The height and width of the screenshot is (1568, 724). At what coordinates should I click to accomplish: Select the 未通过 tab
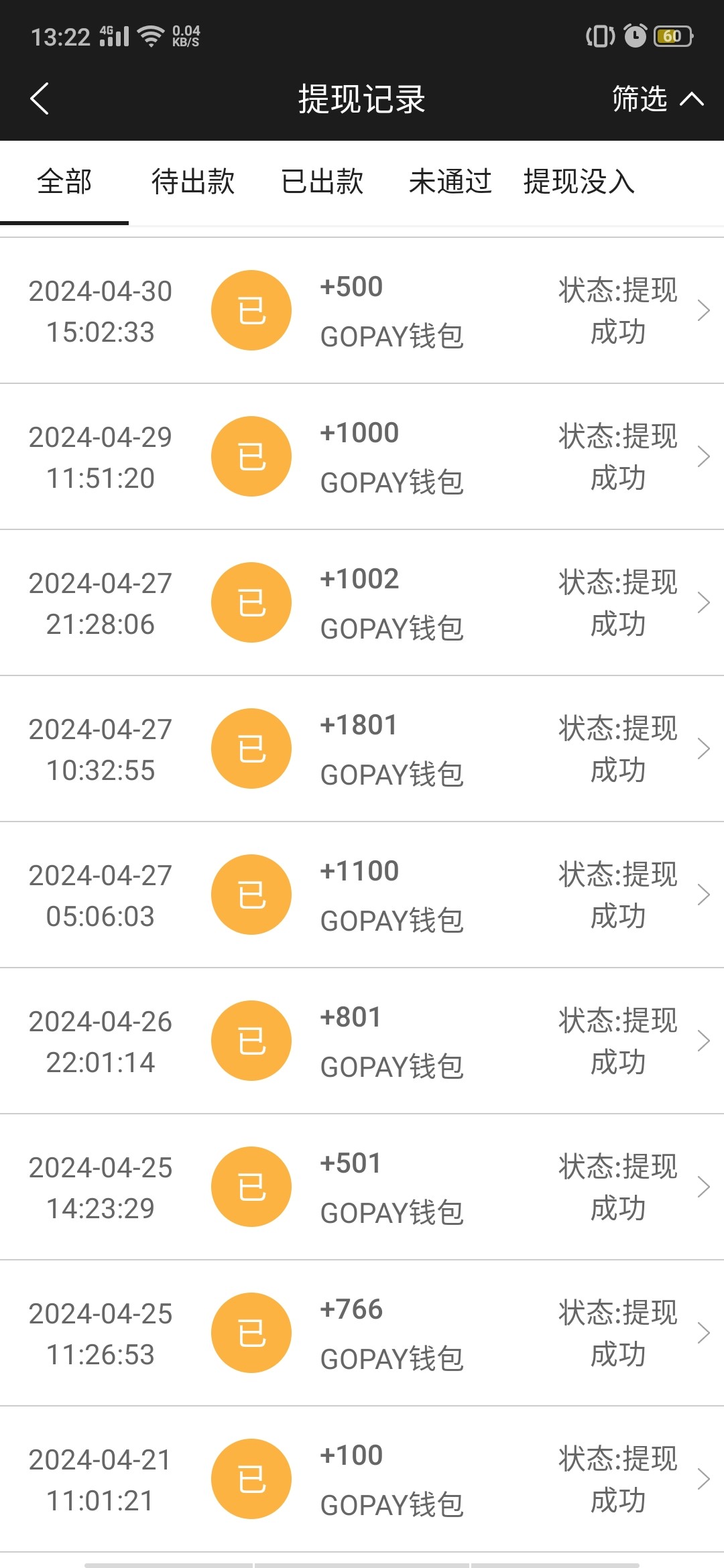(450, 182)
